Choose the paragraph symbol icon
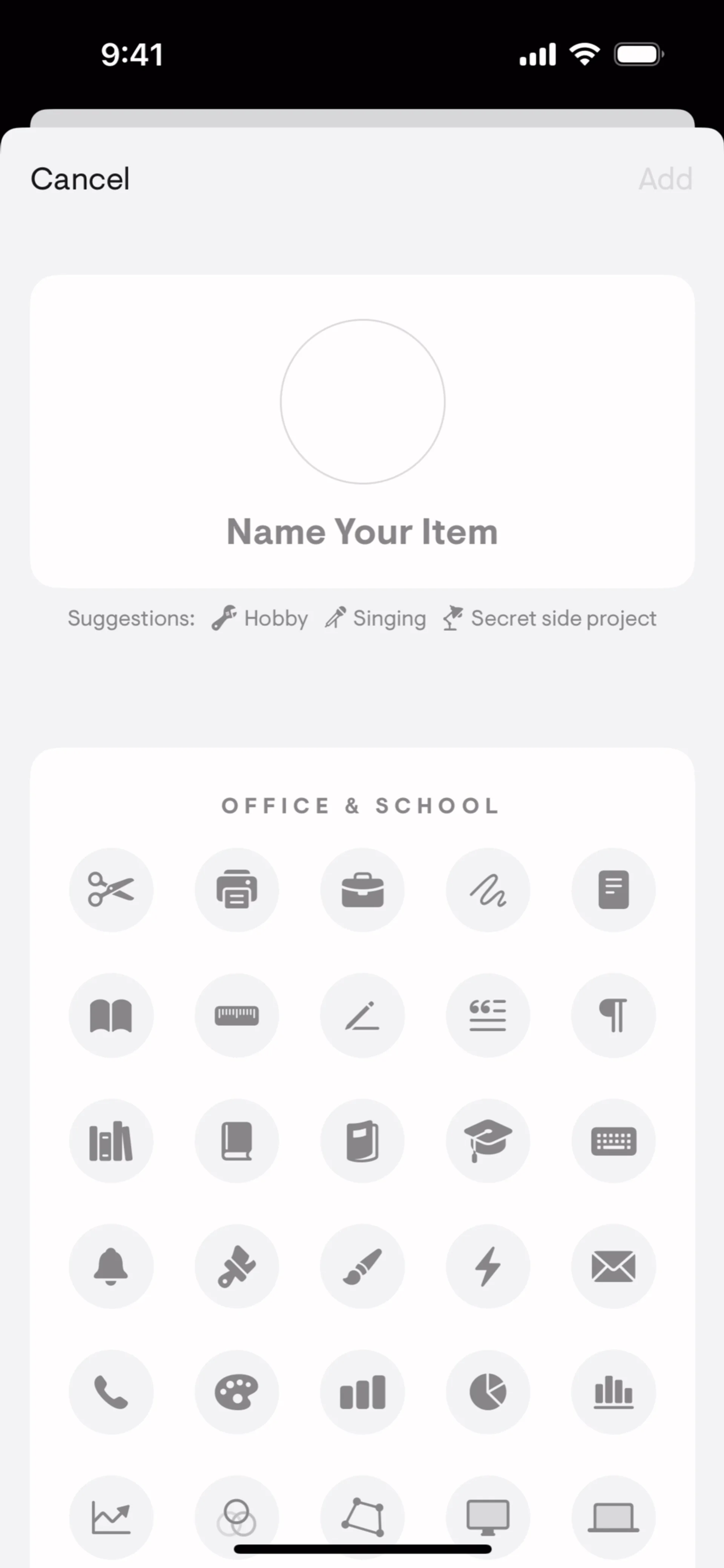The image size is (724, 1568). 613,1015
